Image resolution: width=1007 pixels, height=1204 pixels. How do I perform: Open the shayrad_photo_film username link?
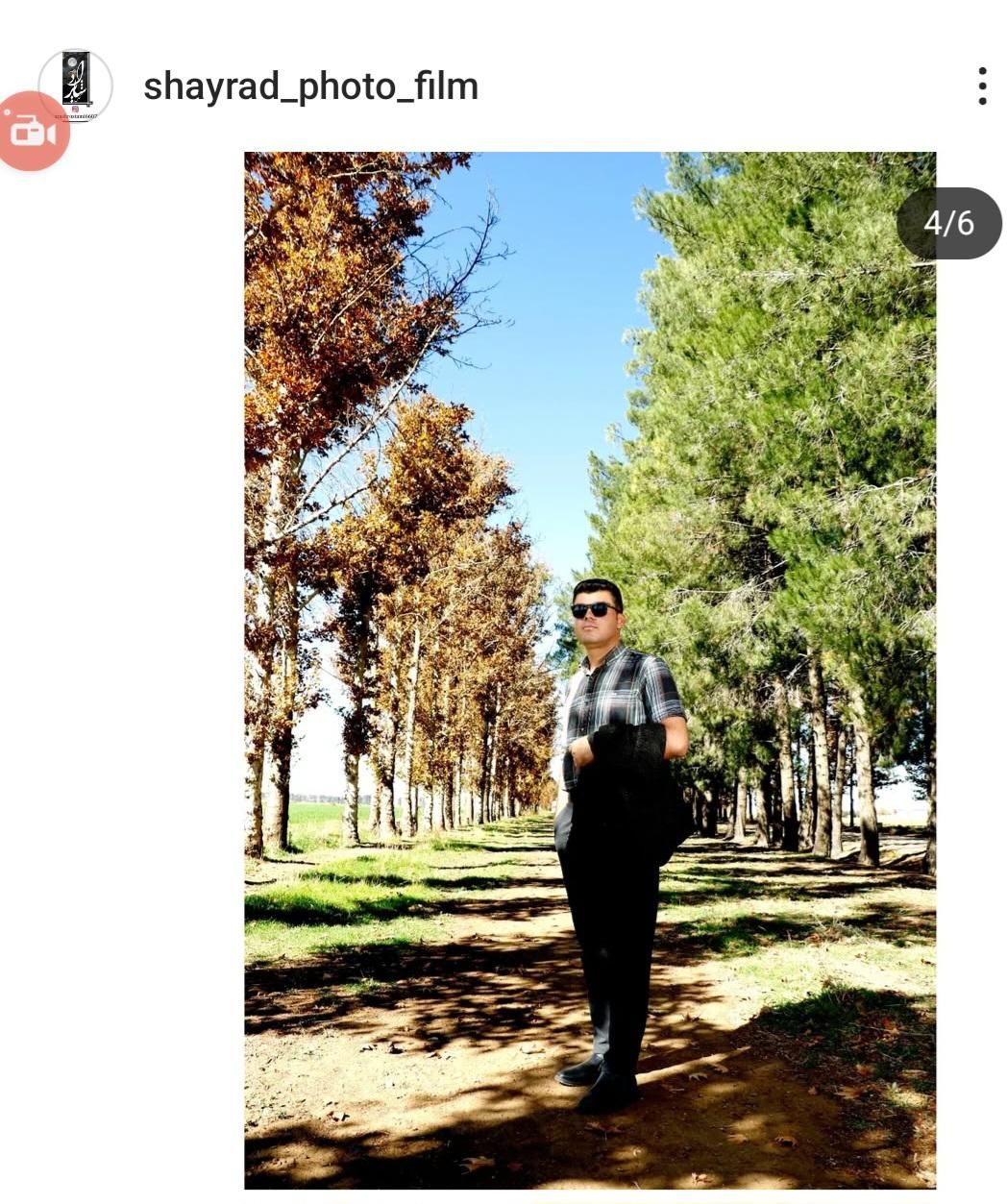coord(310,86)
